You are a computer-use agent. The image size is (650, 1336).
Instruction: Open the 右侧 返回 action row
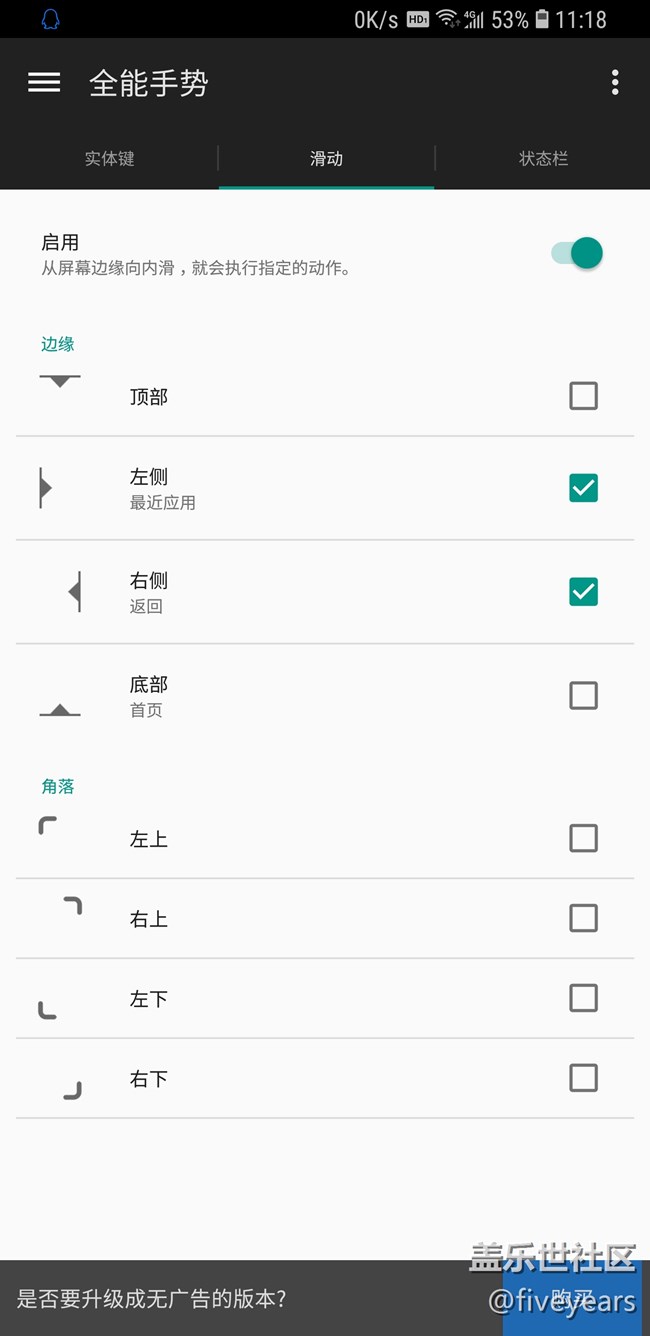[300, 593]
